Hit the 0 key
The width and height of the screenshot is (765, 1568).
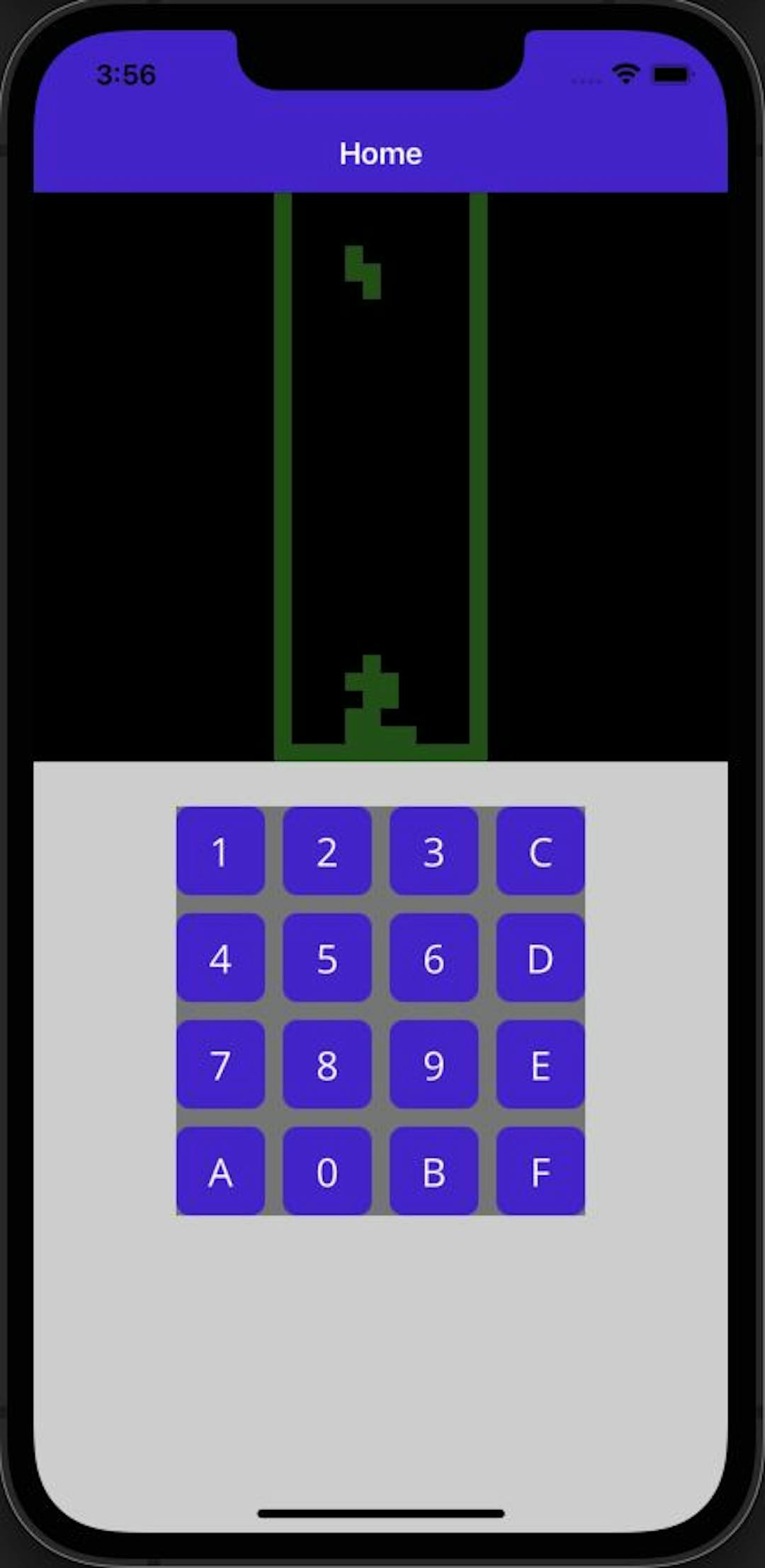coord(327,1171)
